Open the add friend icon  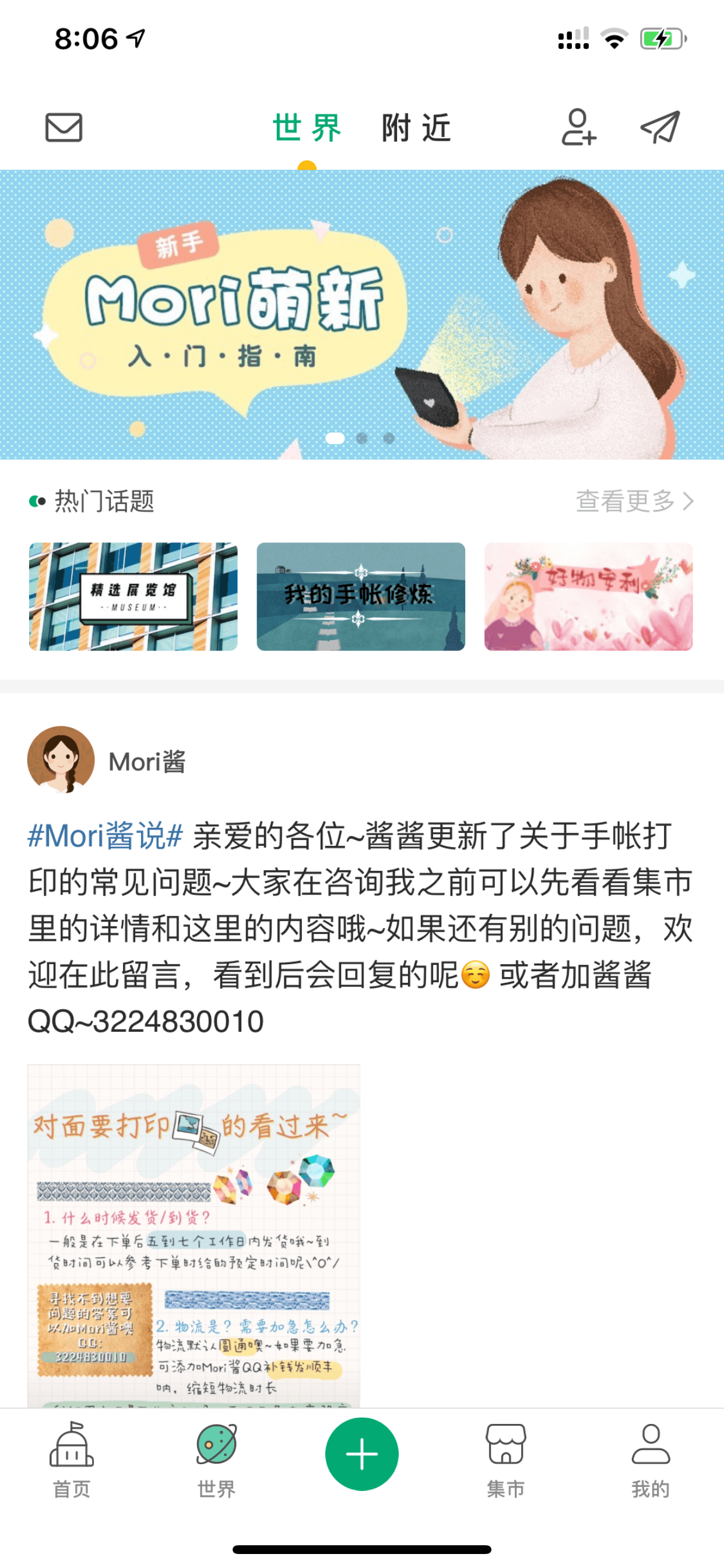point(579,127)
